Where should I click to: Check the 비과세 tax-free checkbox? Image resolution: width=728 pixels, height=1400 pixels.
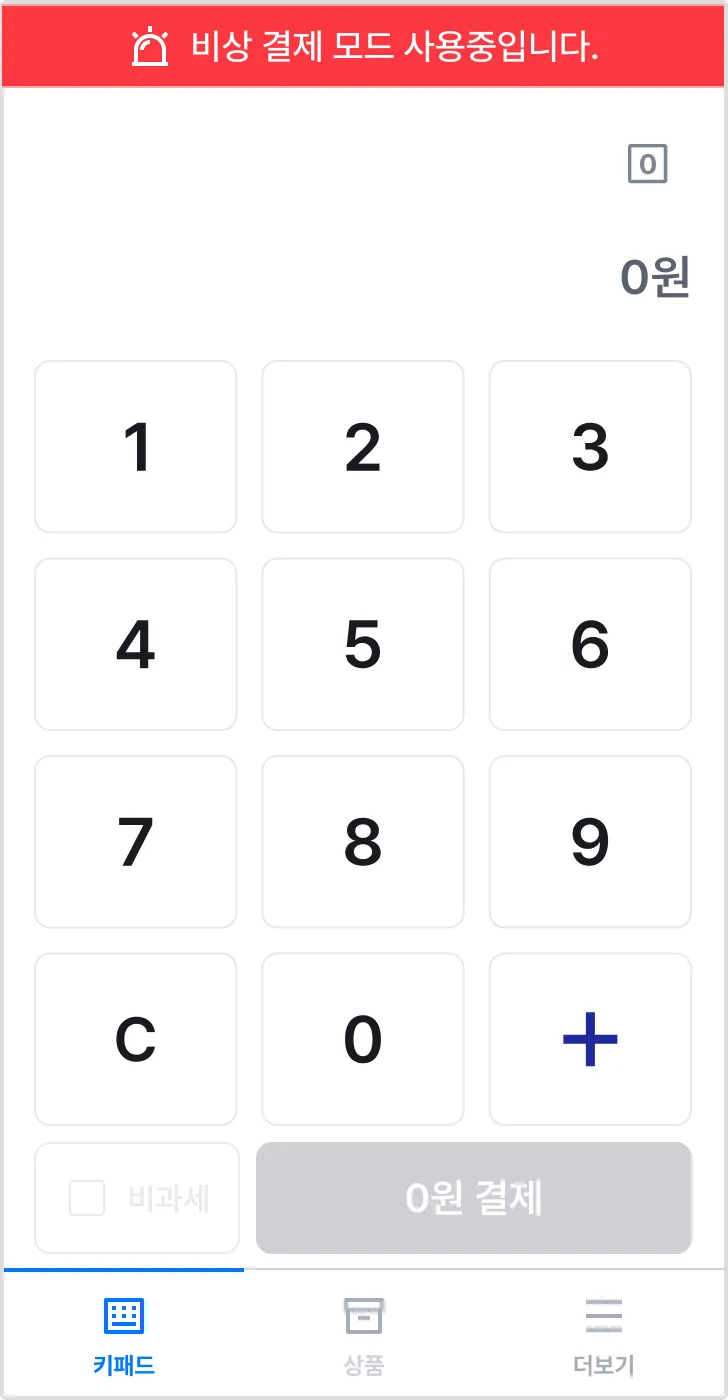[87, 1198]
